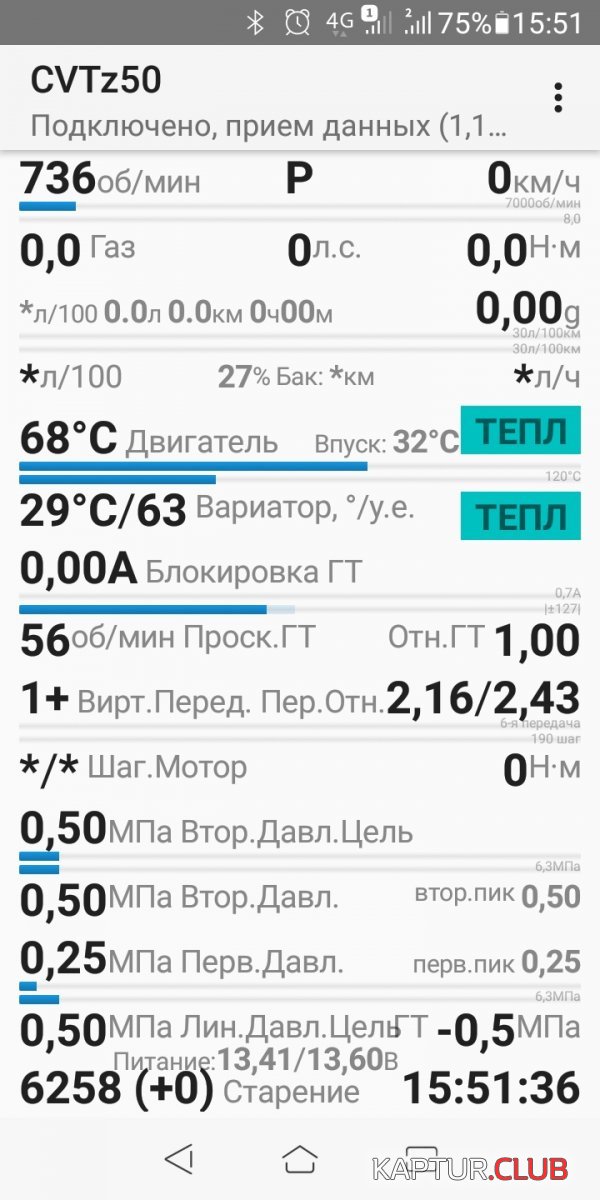Go back using the navigation bar

click(x=179, y=1159)
